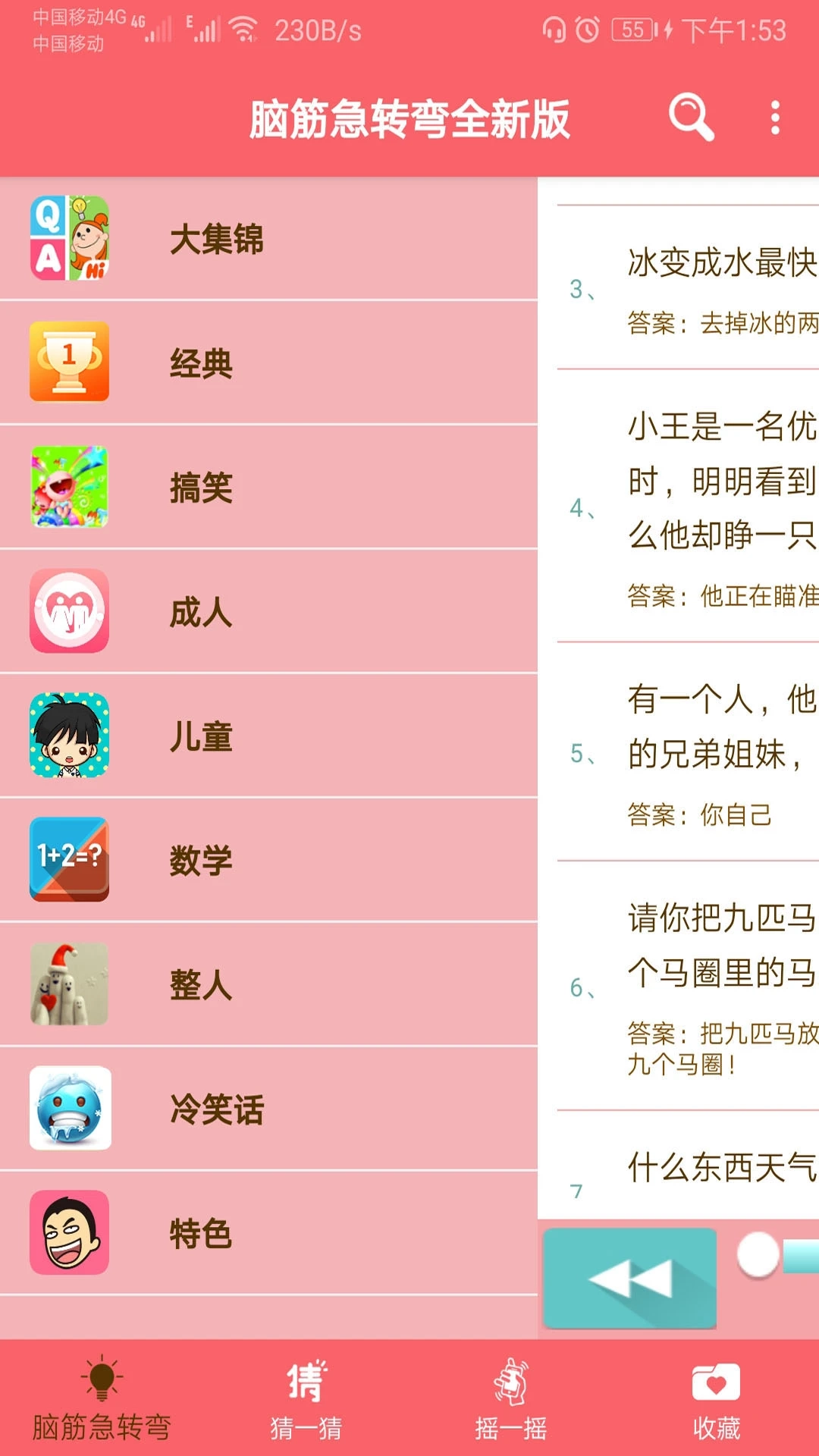The width and height of the screenshot is (819, 1456).
Task: Select the 特色 laughing-face icon
Action: (67, 1232)
